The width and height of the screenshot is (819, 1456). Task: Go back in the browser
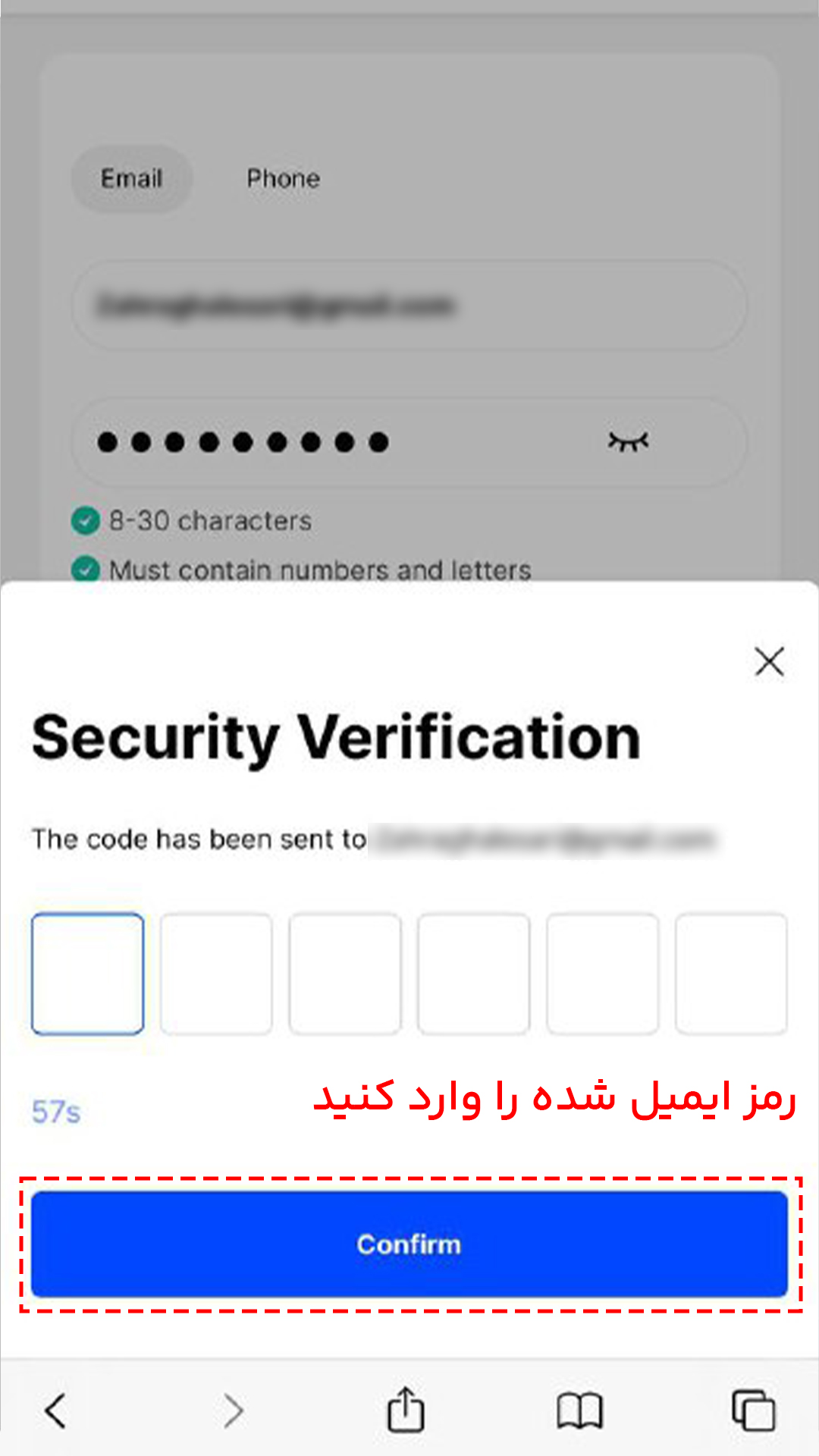pyautogui.click(x=55, y=1410)
